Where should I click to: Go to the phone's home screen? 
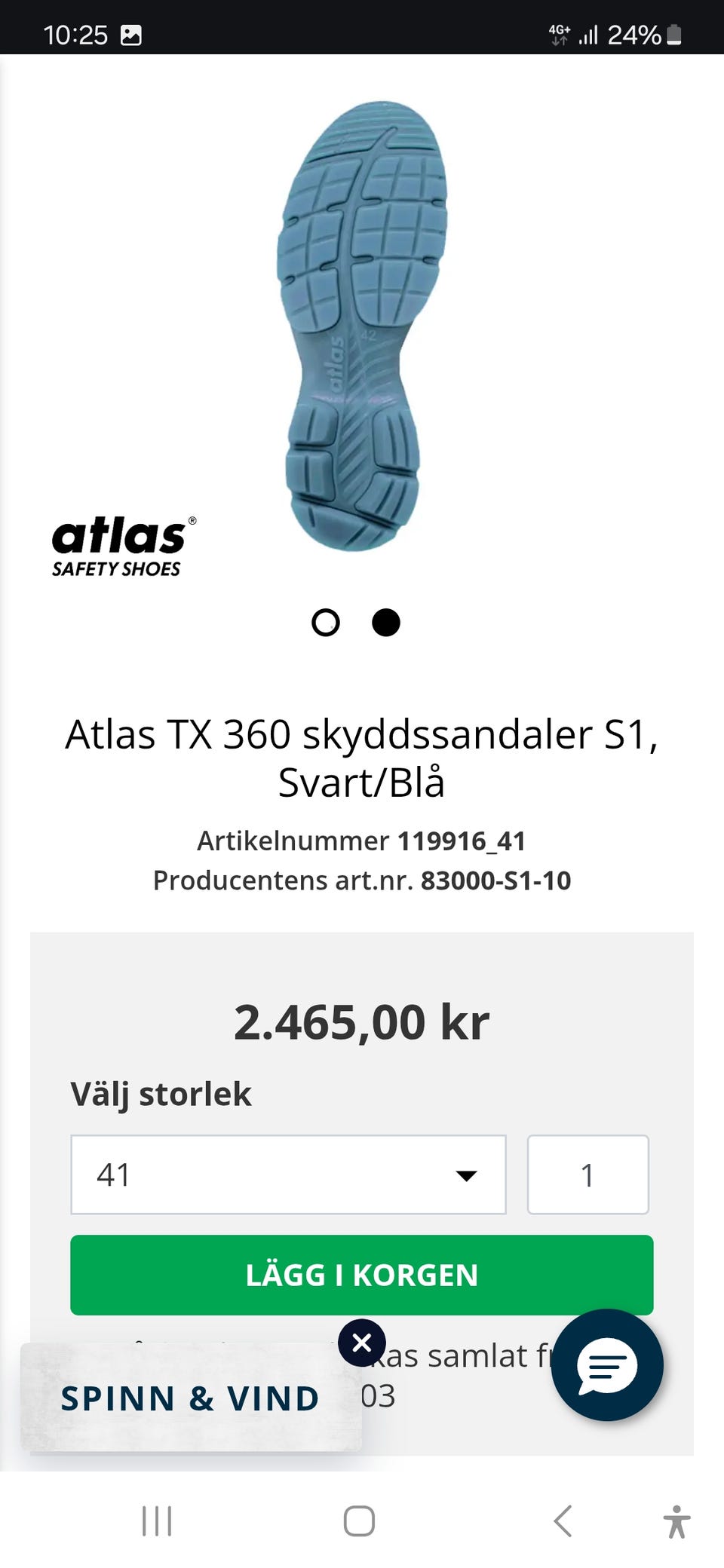point(359,1521)
